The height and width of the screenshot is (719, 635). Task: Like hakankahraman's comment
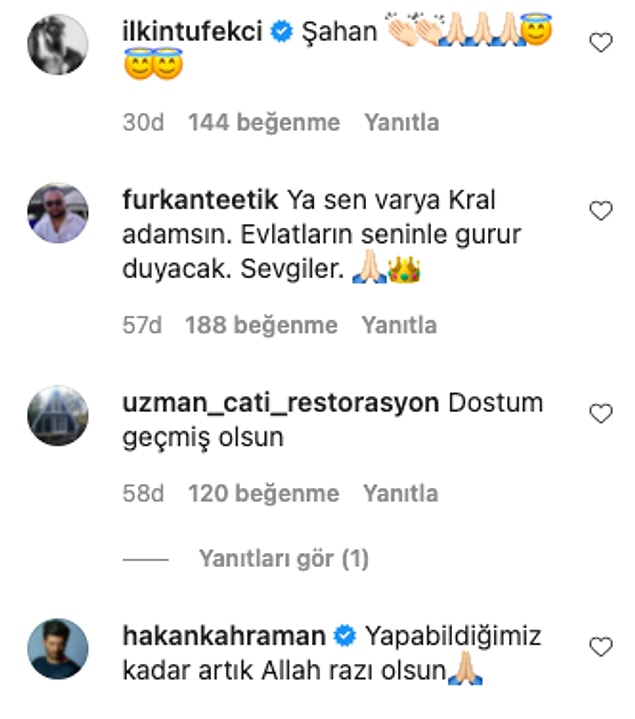(x=600, y=646)
